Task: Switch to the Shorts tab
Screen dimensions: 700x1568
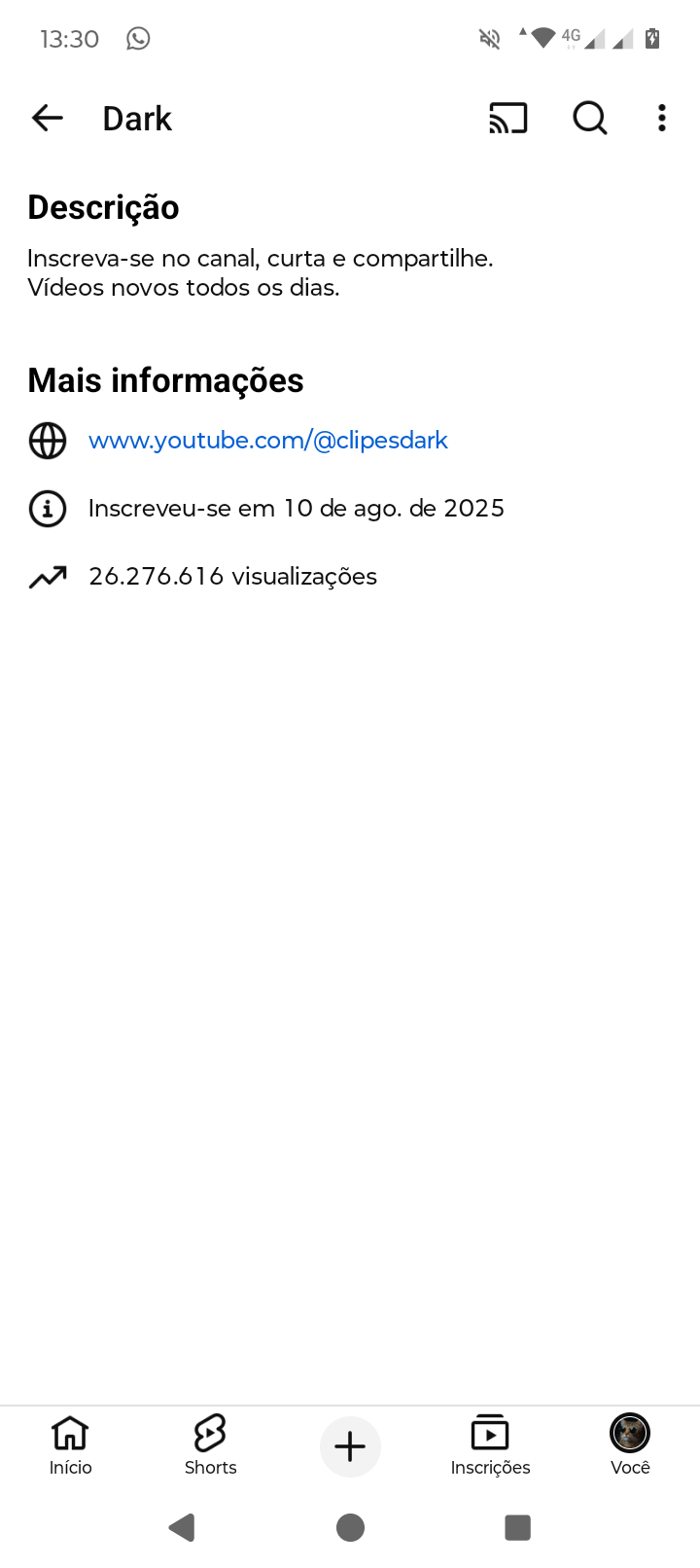Action: pos(210,1445)
